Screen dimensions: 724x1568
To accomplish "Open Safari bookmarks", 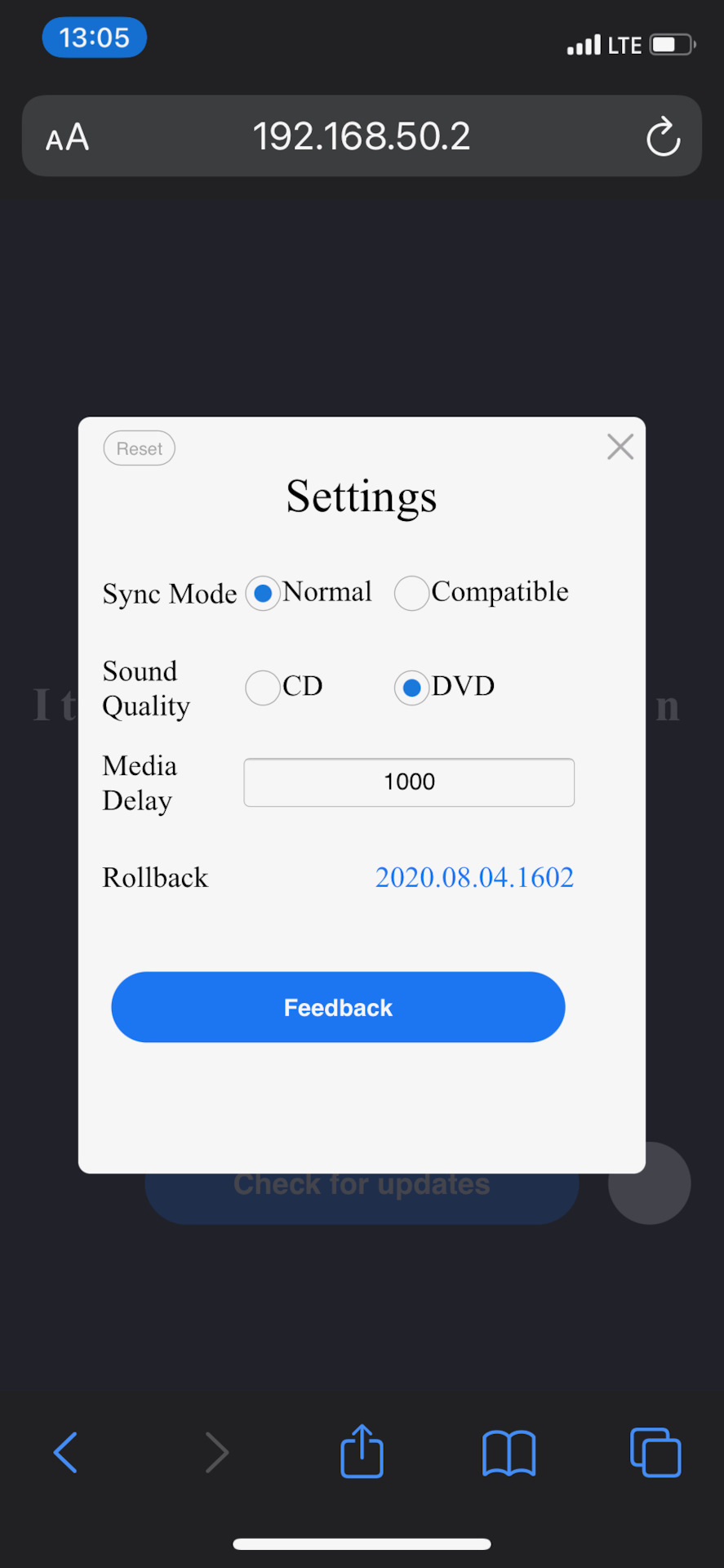I will 509,1453.
